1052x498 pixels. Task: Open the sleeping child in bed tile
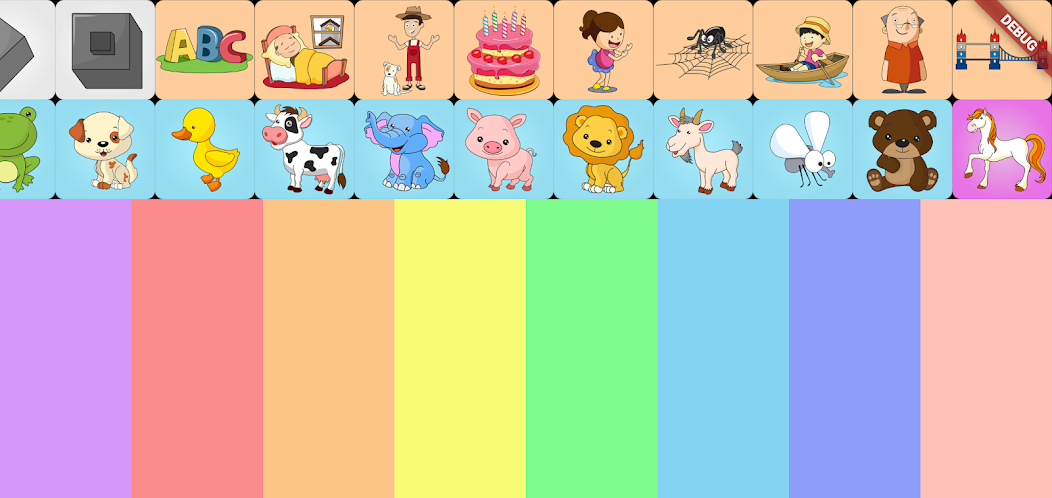tap(305, 50)
